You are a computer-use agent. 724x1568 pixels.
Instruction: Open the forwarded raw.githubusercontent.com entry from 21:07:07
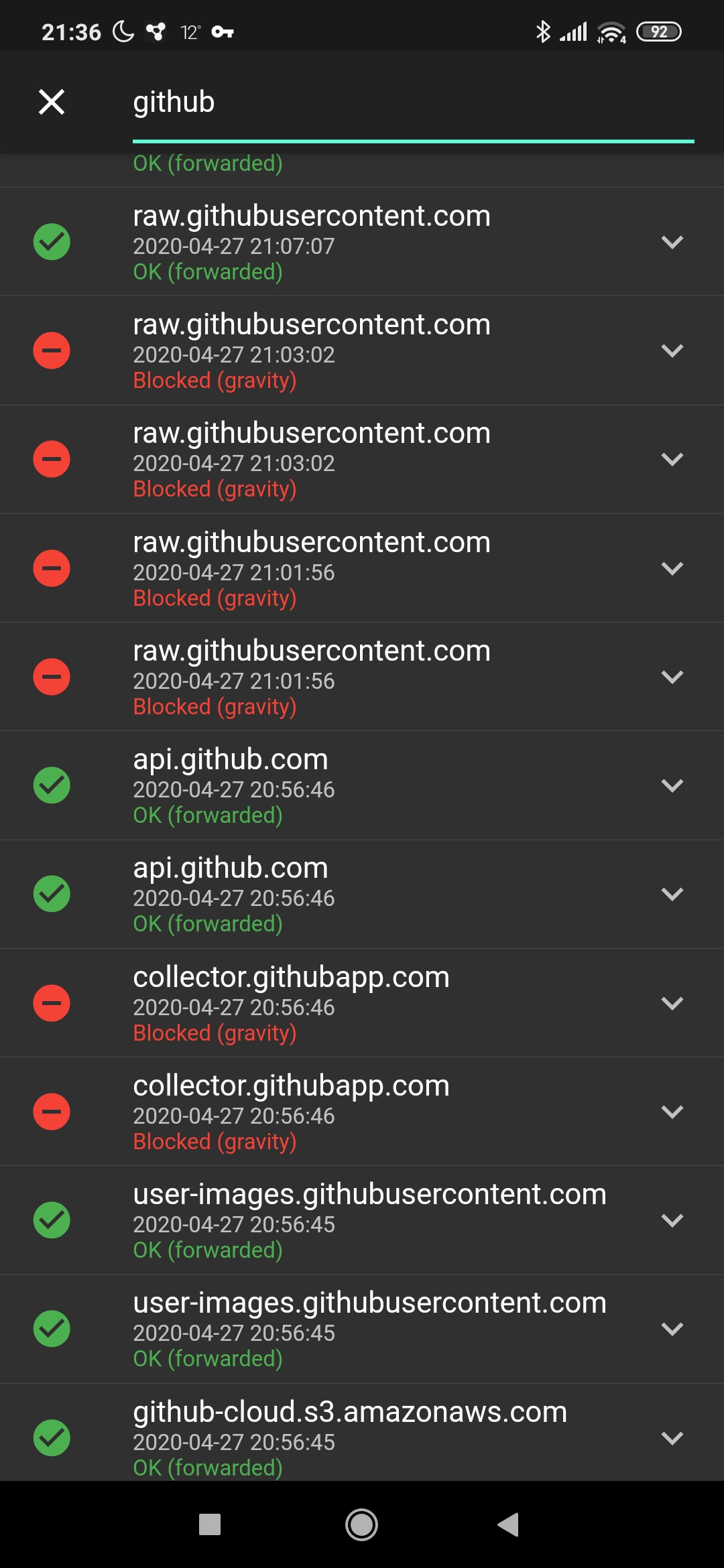coord(362,242)
